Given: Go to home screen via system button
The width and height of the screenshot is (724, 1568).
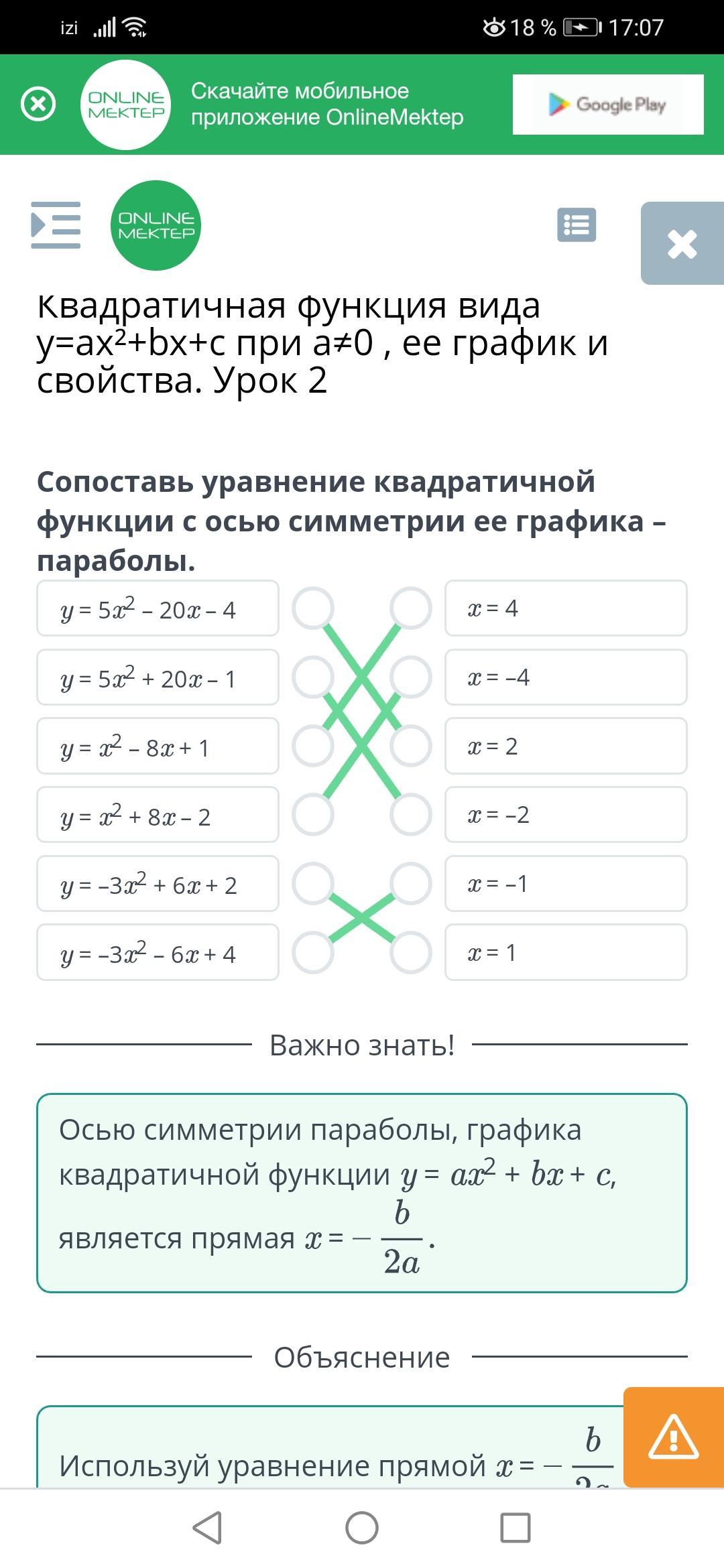Looking at the screenshot, I should (x=362, y=1528).
